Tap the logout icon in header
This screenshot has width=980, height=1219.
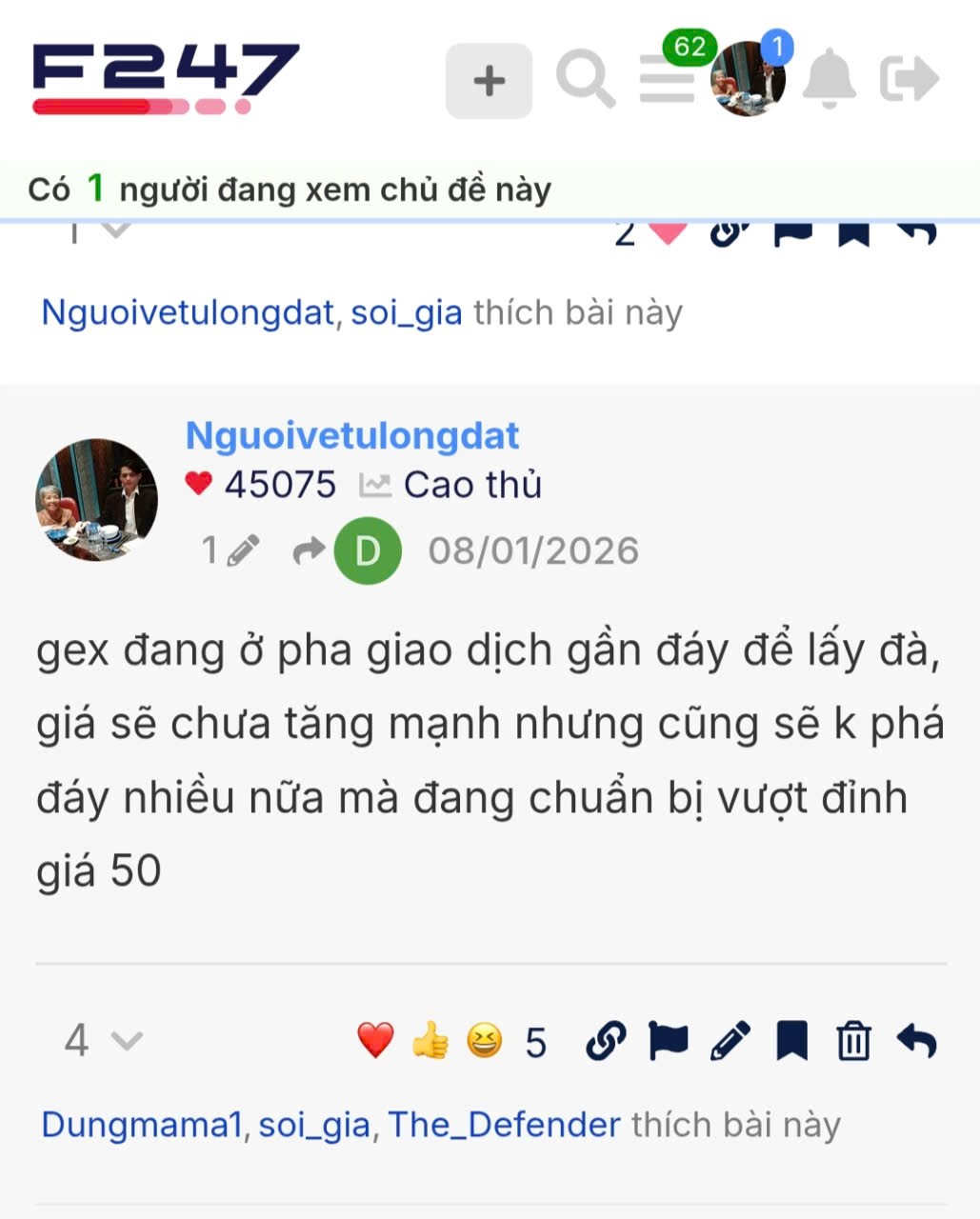(x=909, y=79)
